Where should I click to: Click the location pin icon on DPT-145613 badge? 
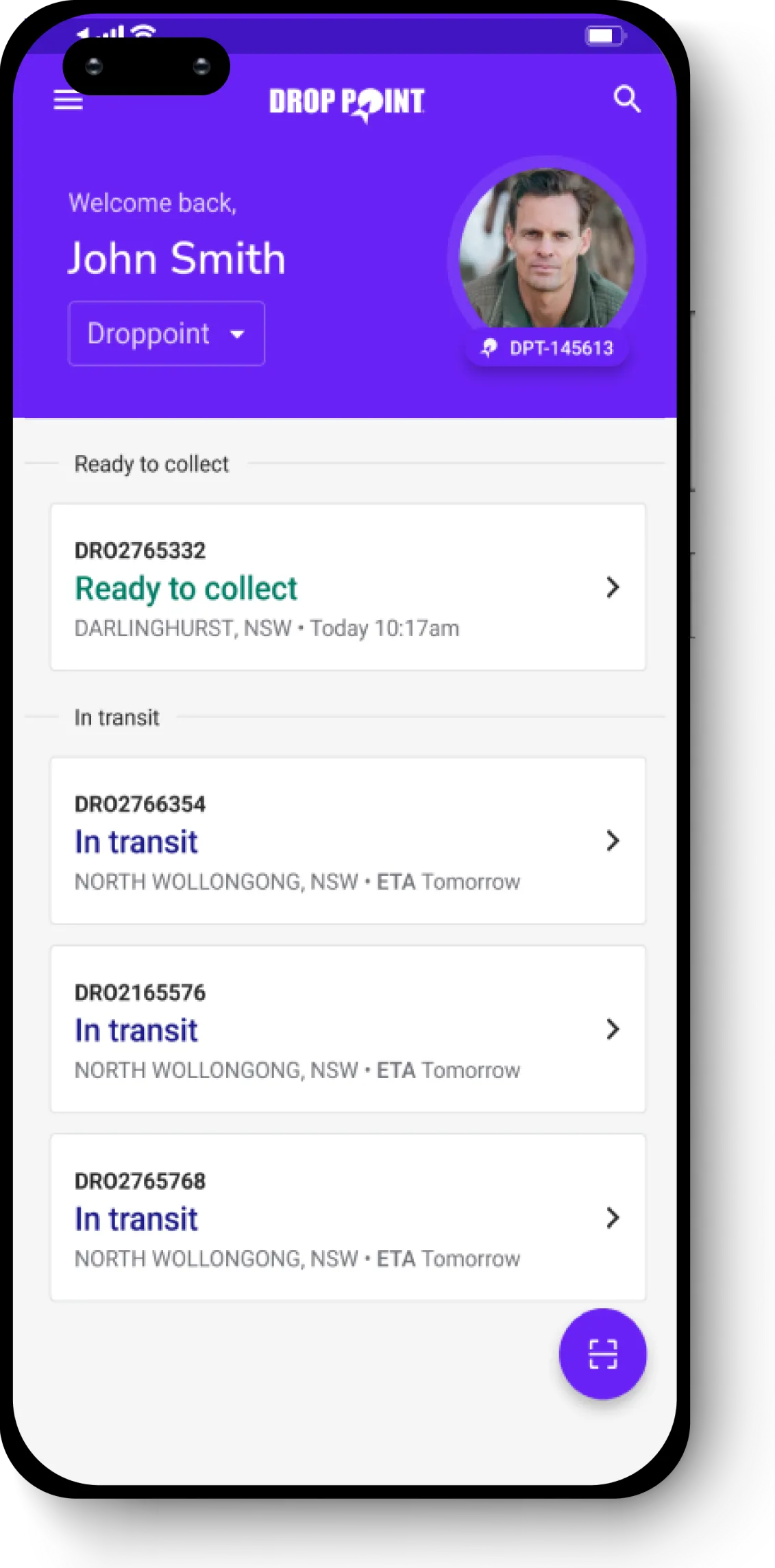[x=489, y=348]
